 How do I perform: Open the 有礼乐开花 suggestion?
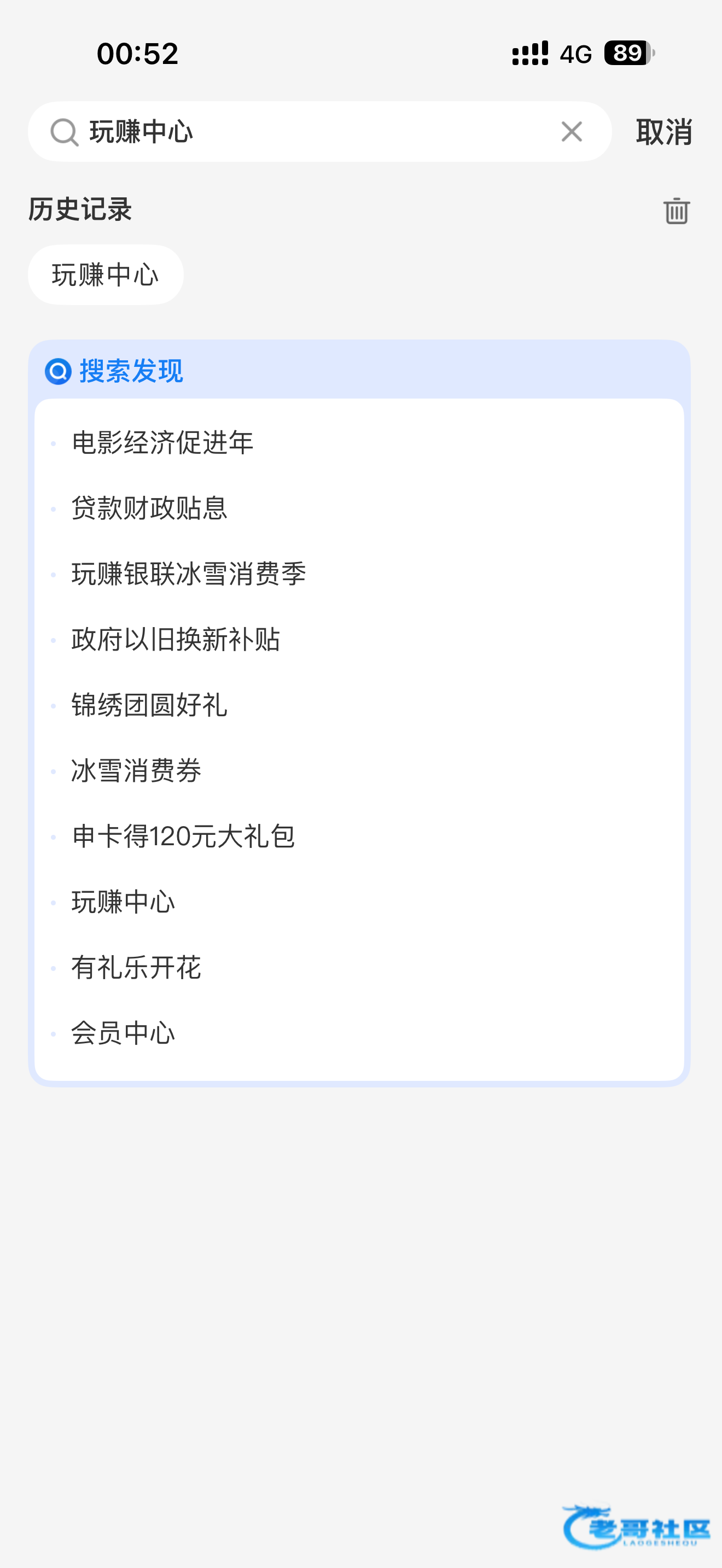coord(136,968)
